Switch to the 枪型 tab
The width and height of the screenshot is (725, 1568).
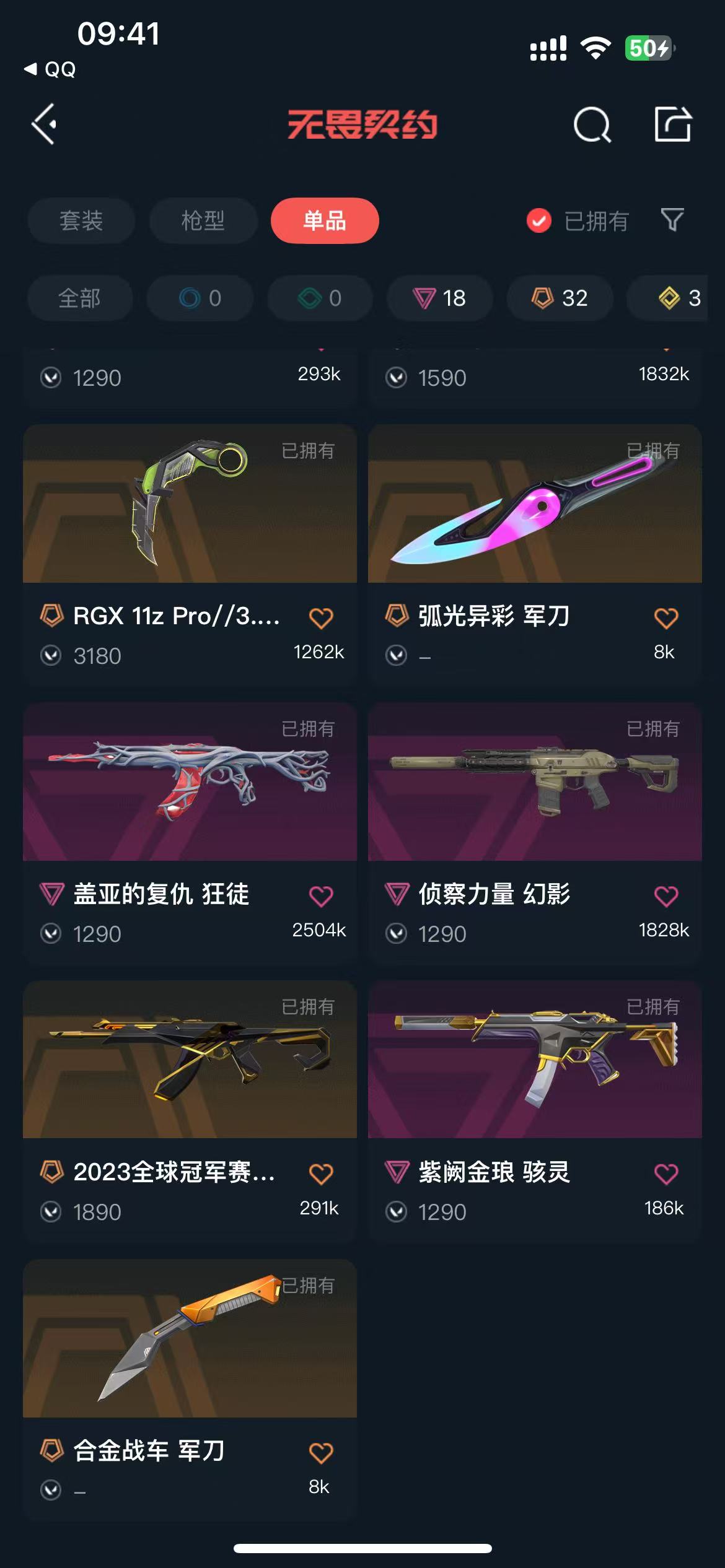[203, 220]
